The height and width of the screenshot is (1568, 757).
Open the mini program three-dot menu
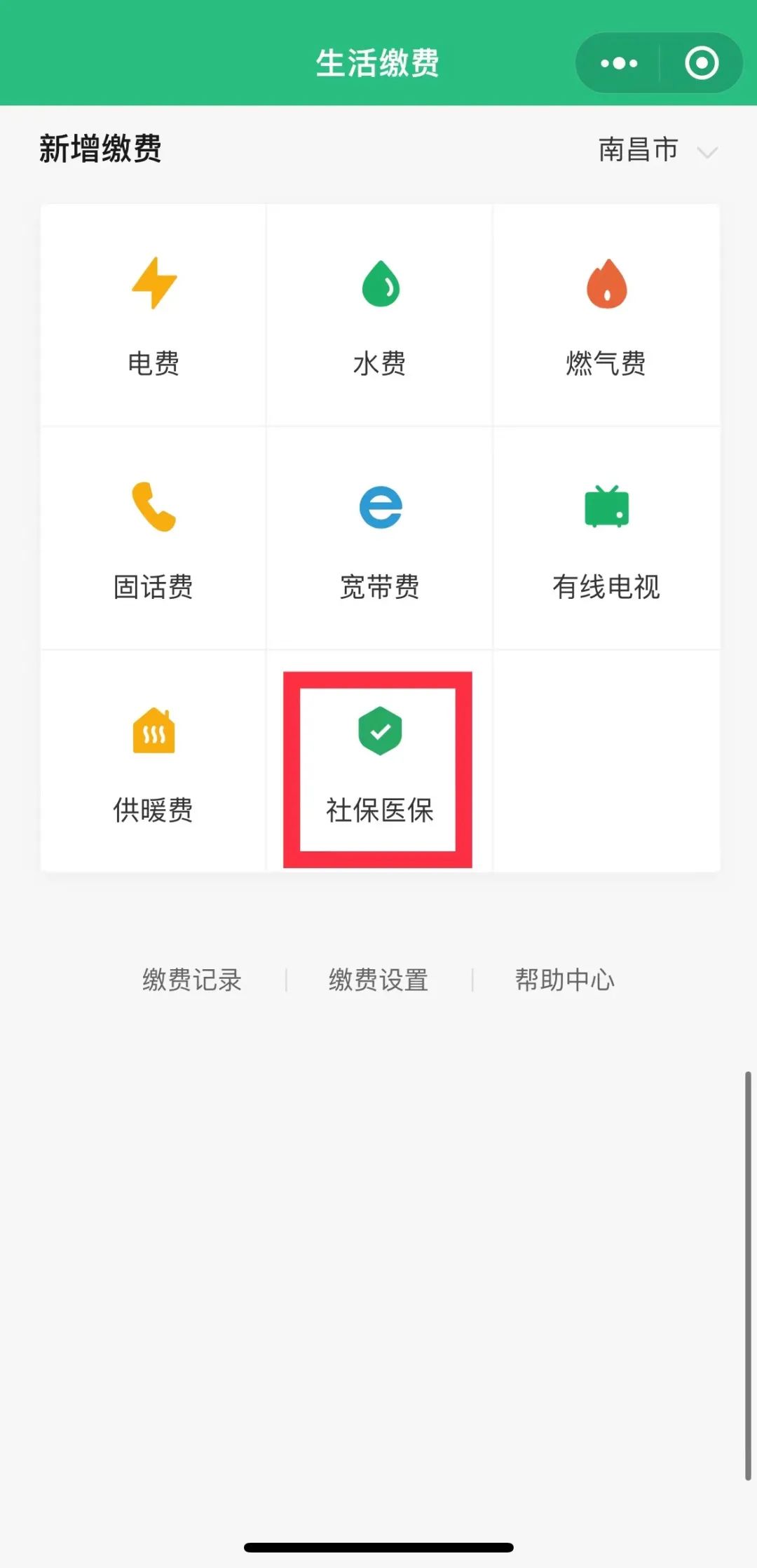(619, 63)
